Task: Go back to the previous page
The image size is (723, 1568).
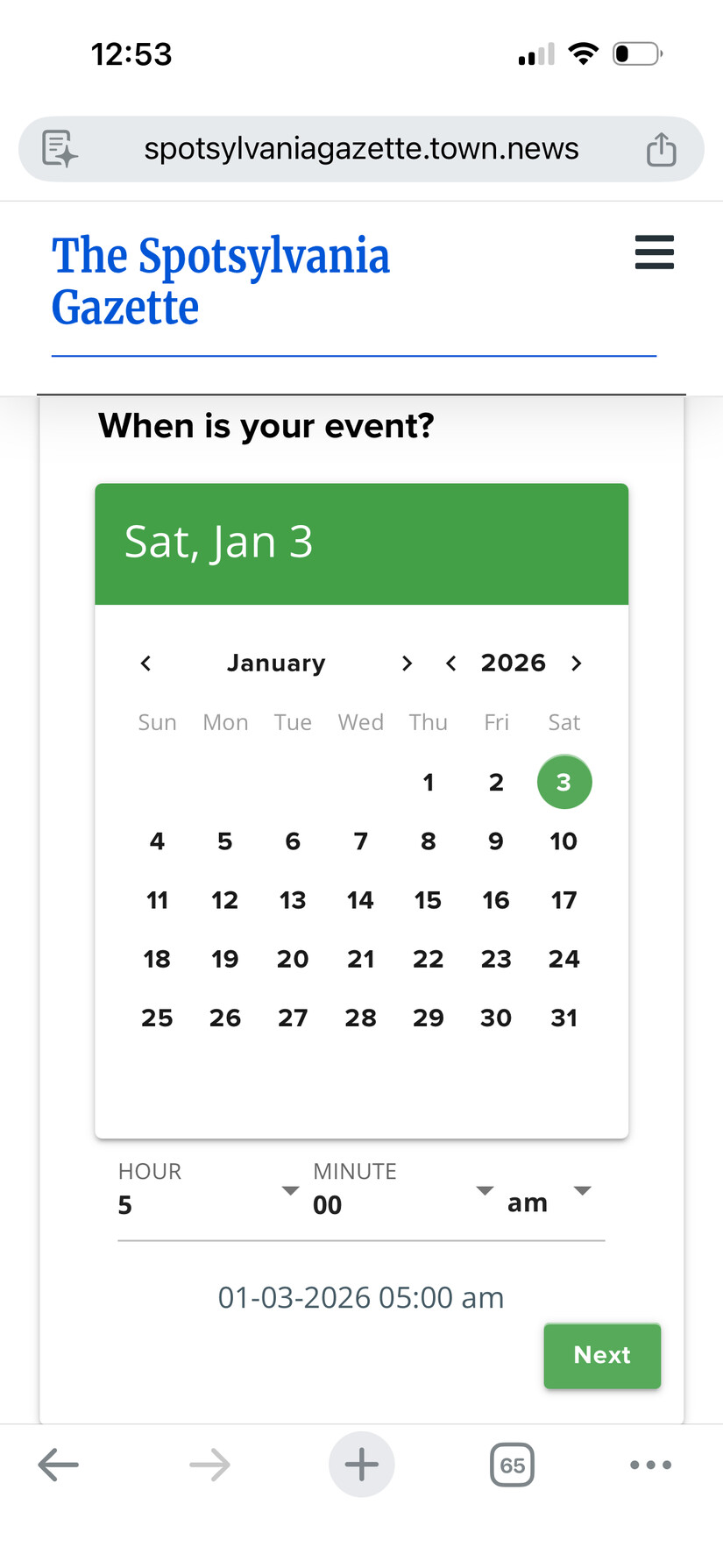Action: coord(59,1465)
